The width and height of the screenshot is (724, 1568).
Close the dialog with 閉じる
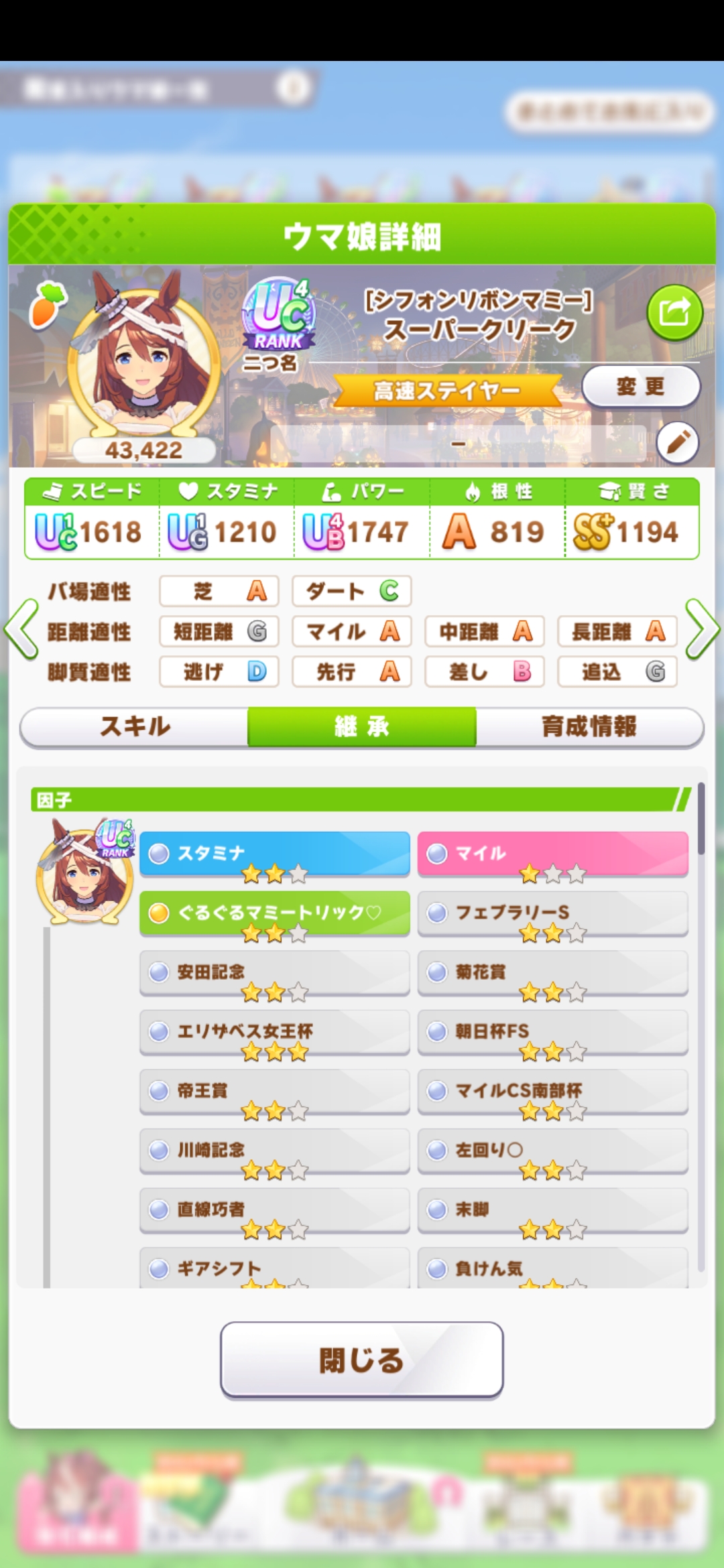pyautogui.click(x=362, y=1360)
